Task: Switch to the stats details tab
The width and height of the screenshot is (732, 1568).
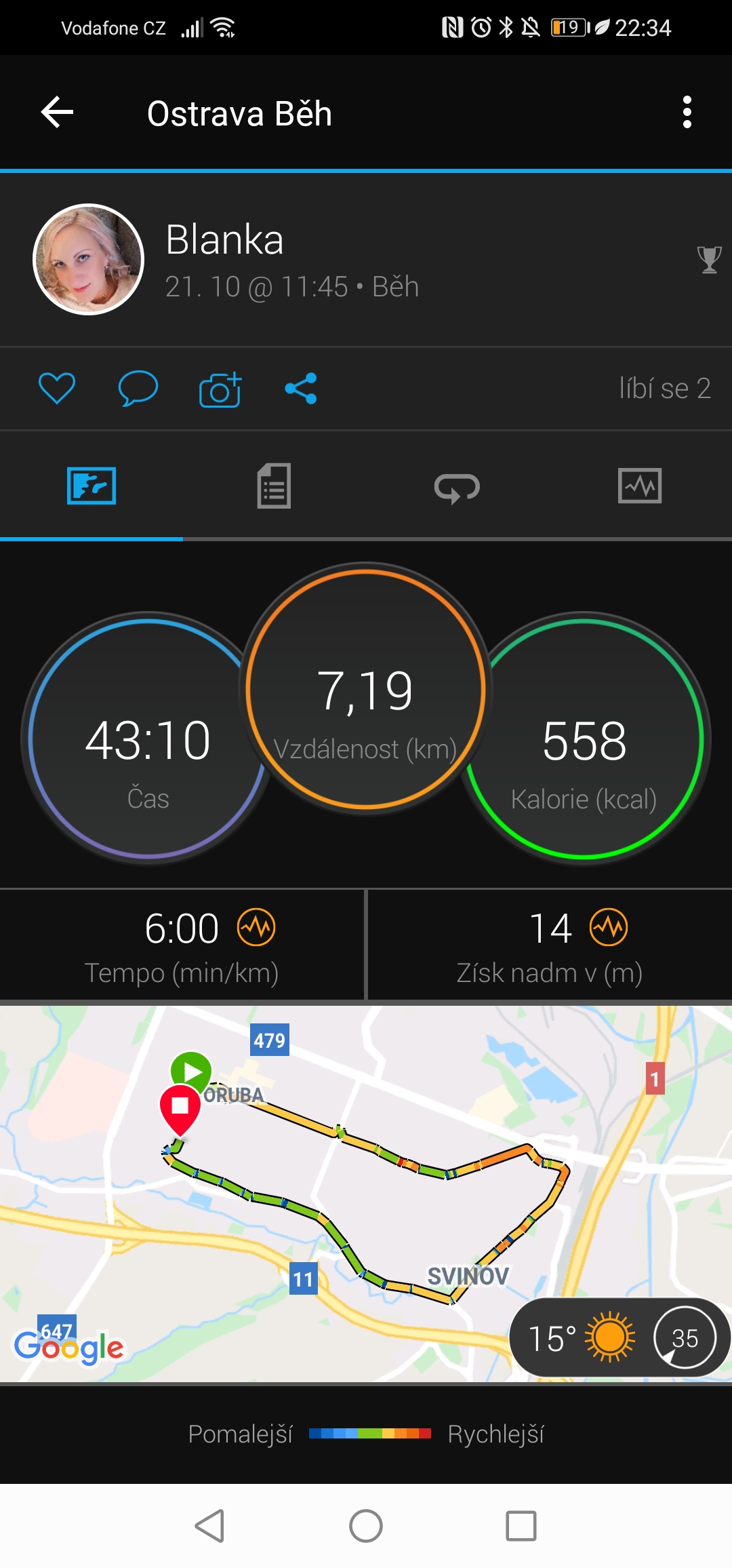Action: [274, 486]
